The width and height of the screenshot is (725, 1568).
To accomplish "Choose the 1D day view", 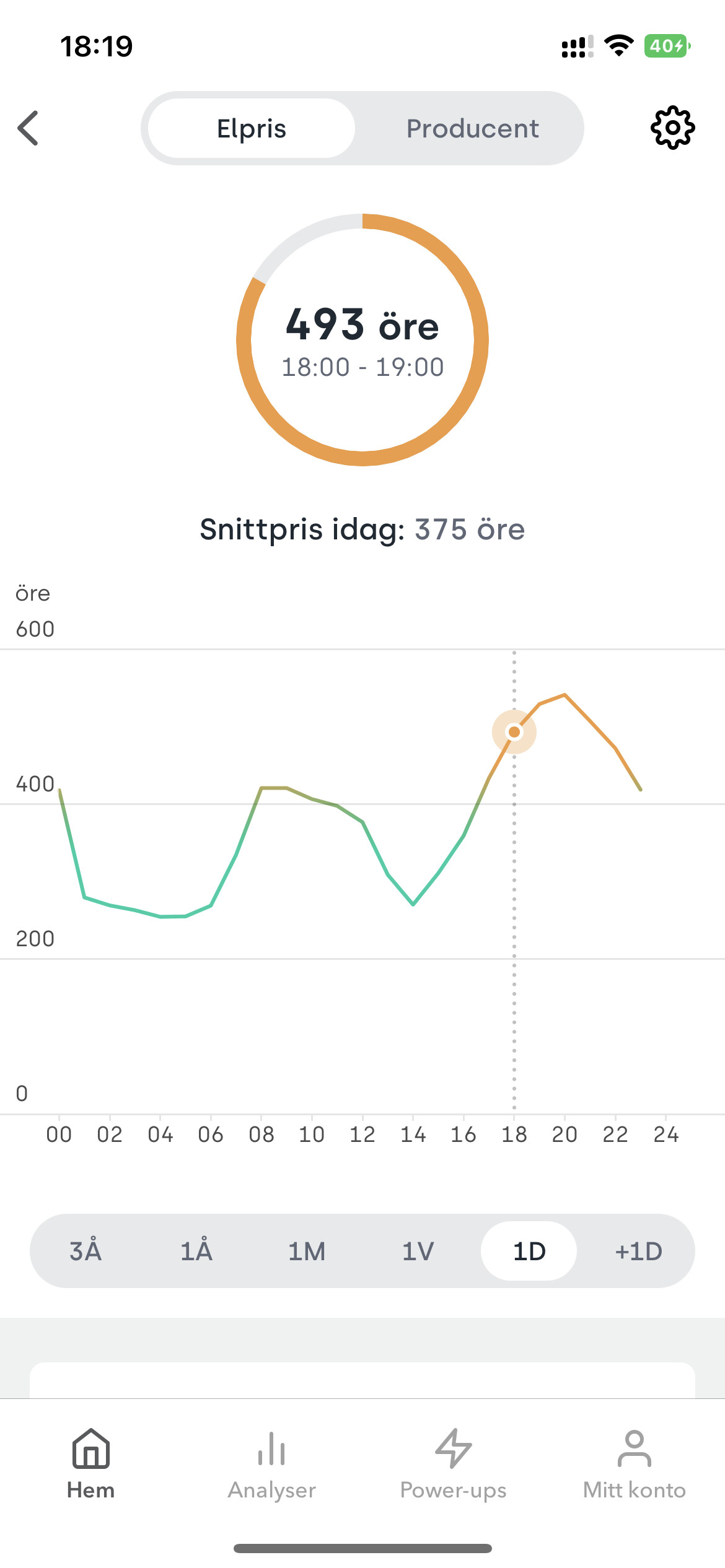I will coord(529,1251).
